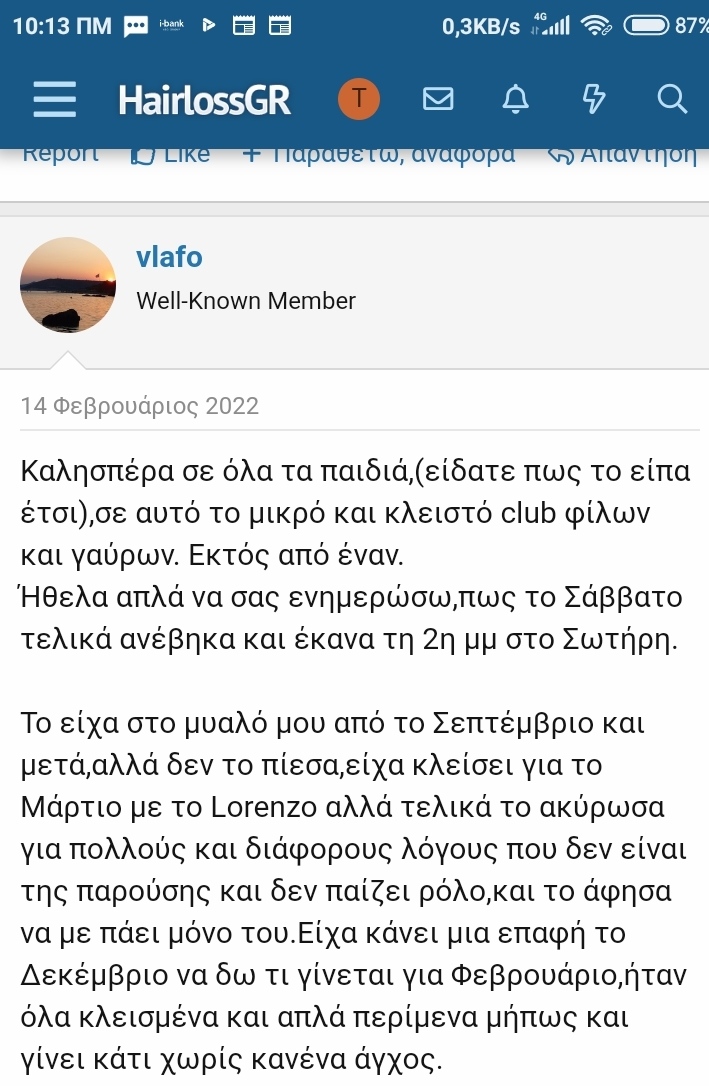Quote the previous post with Παραθέτω
This screenshot has width=709, height=1086.
(380, 155)
